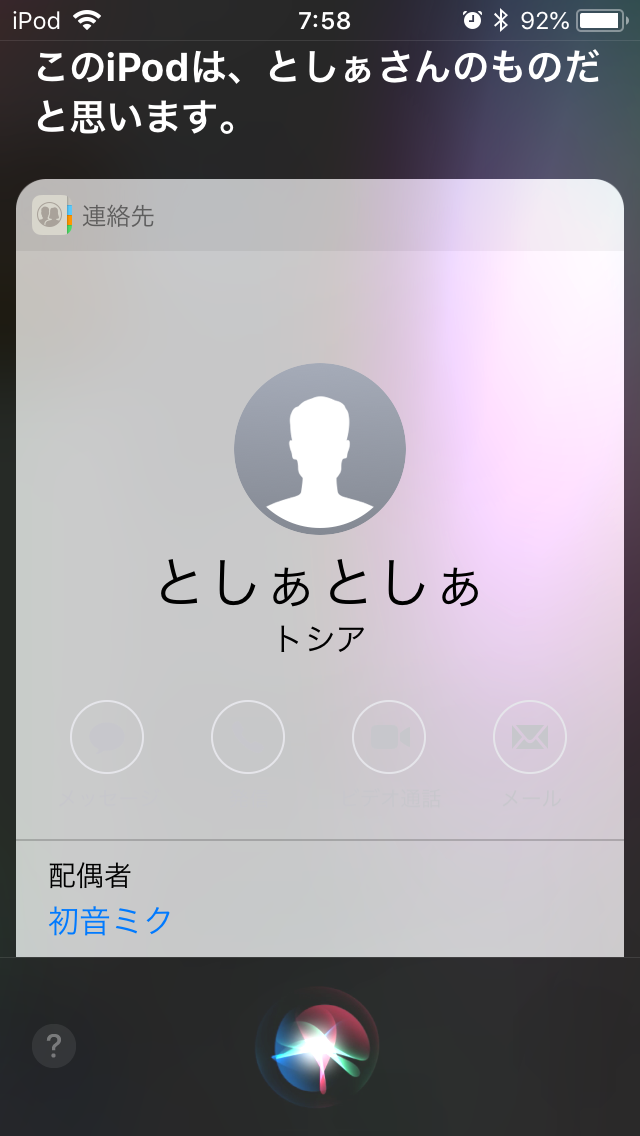Open the Siri help question mark
This screenshot has width=640, height=1136.
pos(54,1046)
